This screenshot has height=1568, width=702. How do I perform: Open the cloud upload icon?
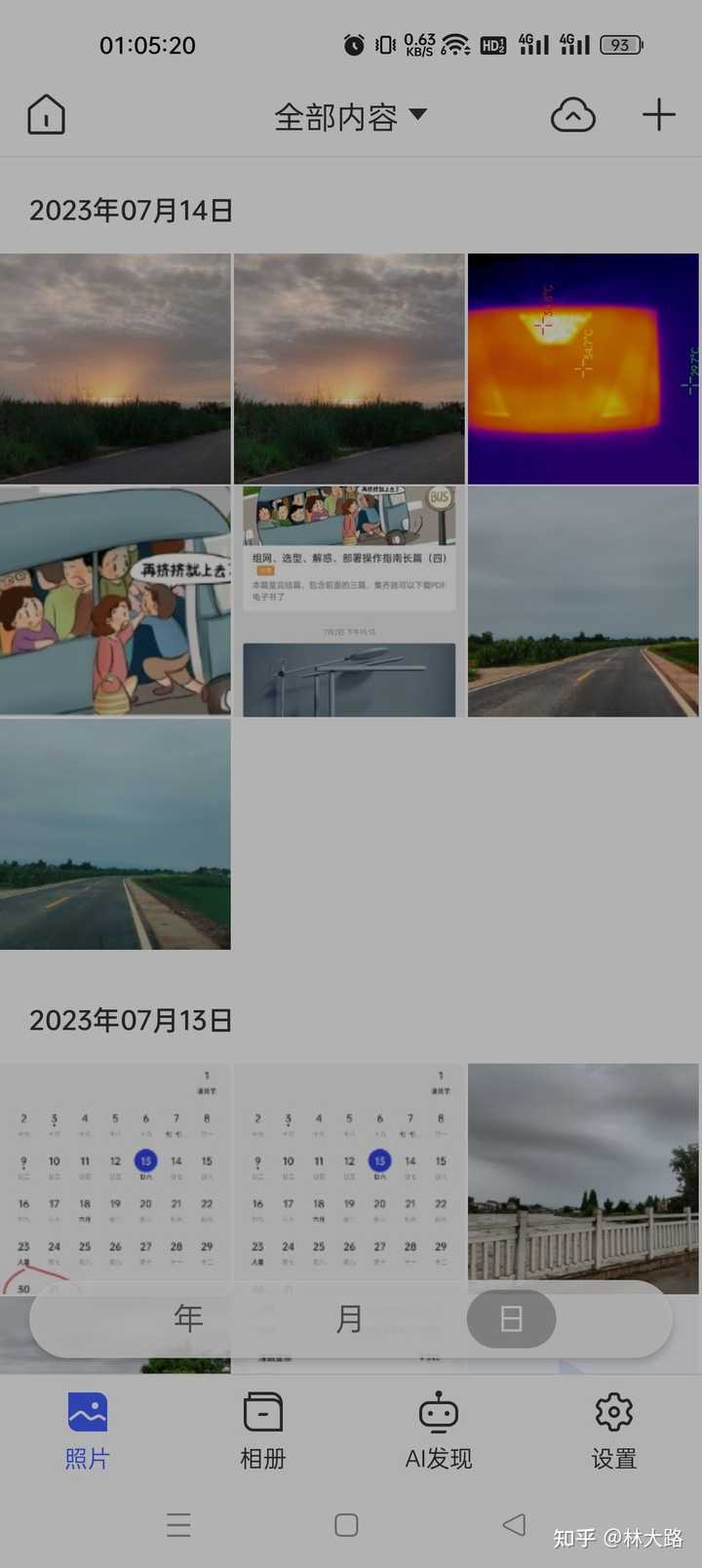coord(573,115)
